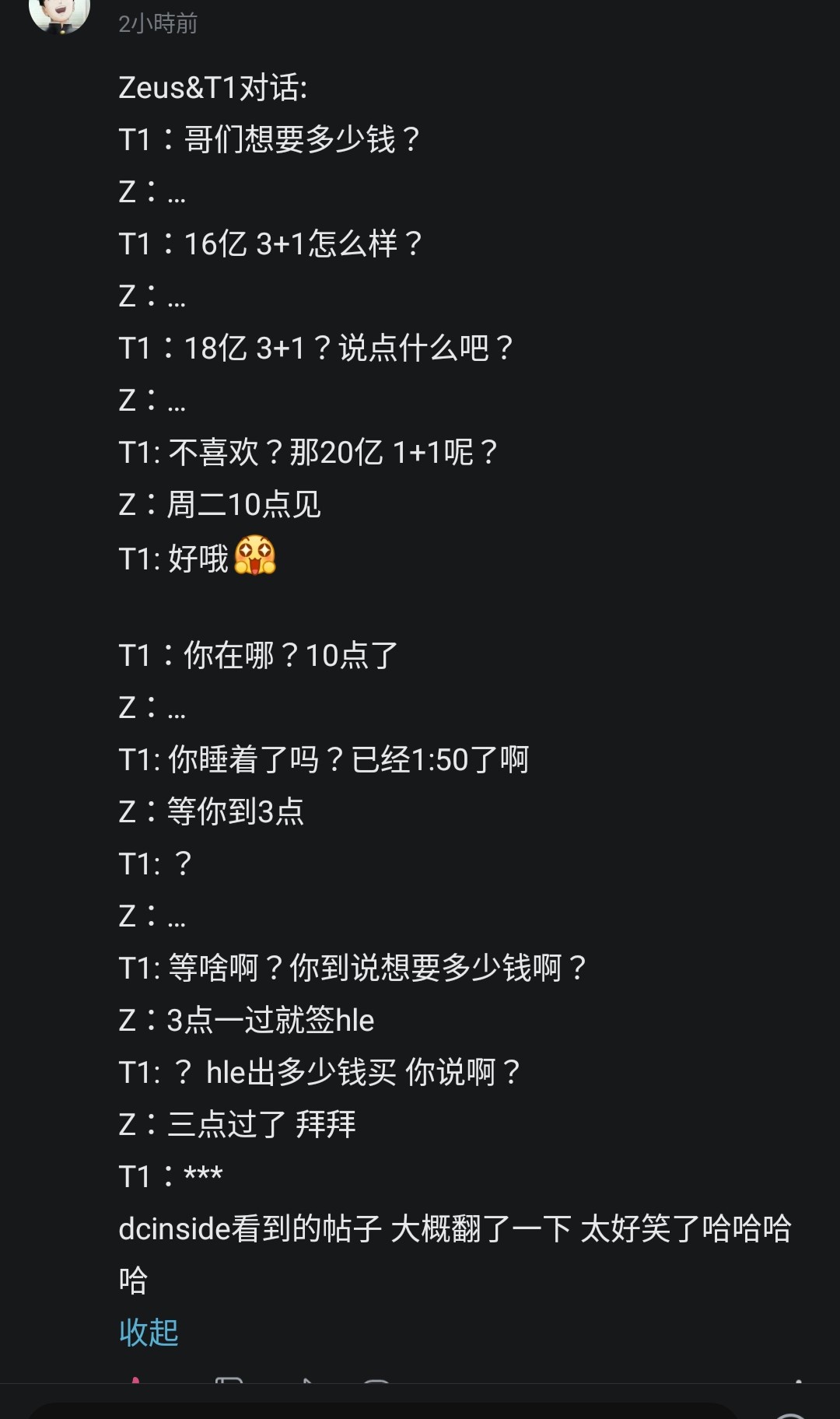The width and height of the screenshot is (840, 1419).
Task: Open the commenter's profile avatar
Action: [59, 15]
